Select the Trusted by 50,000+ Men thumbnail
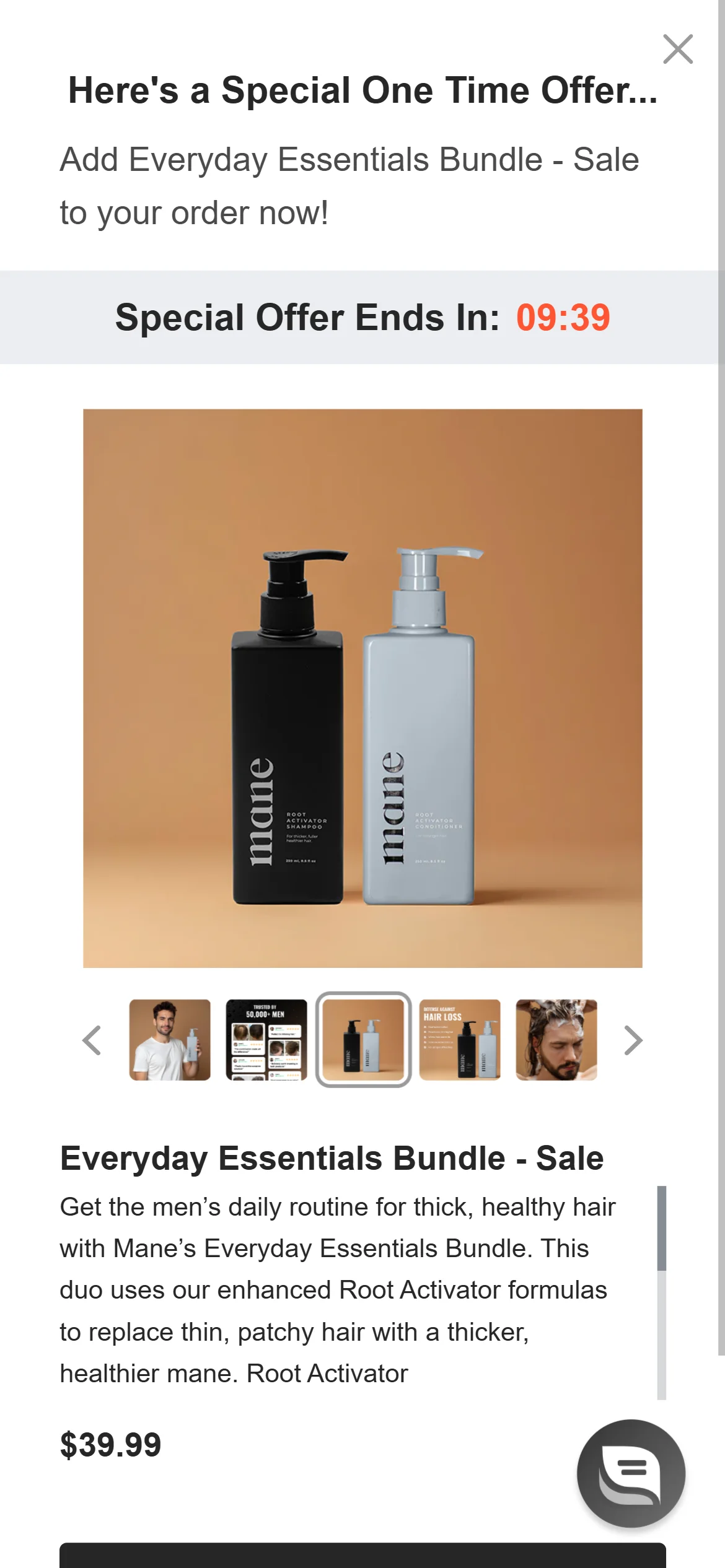Viewport: 725px width, 1568px height. click(266, 1040)
